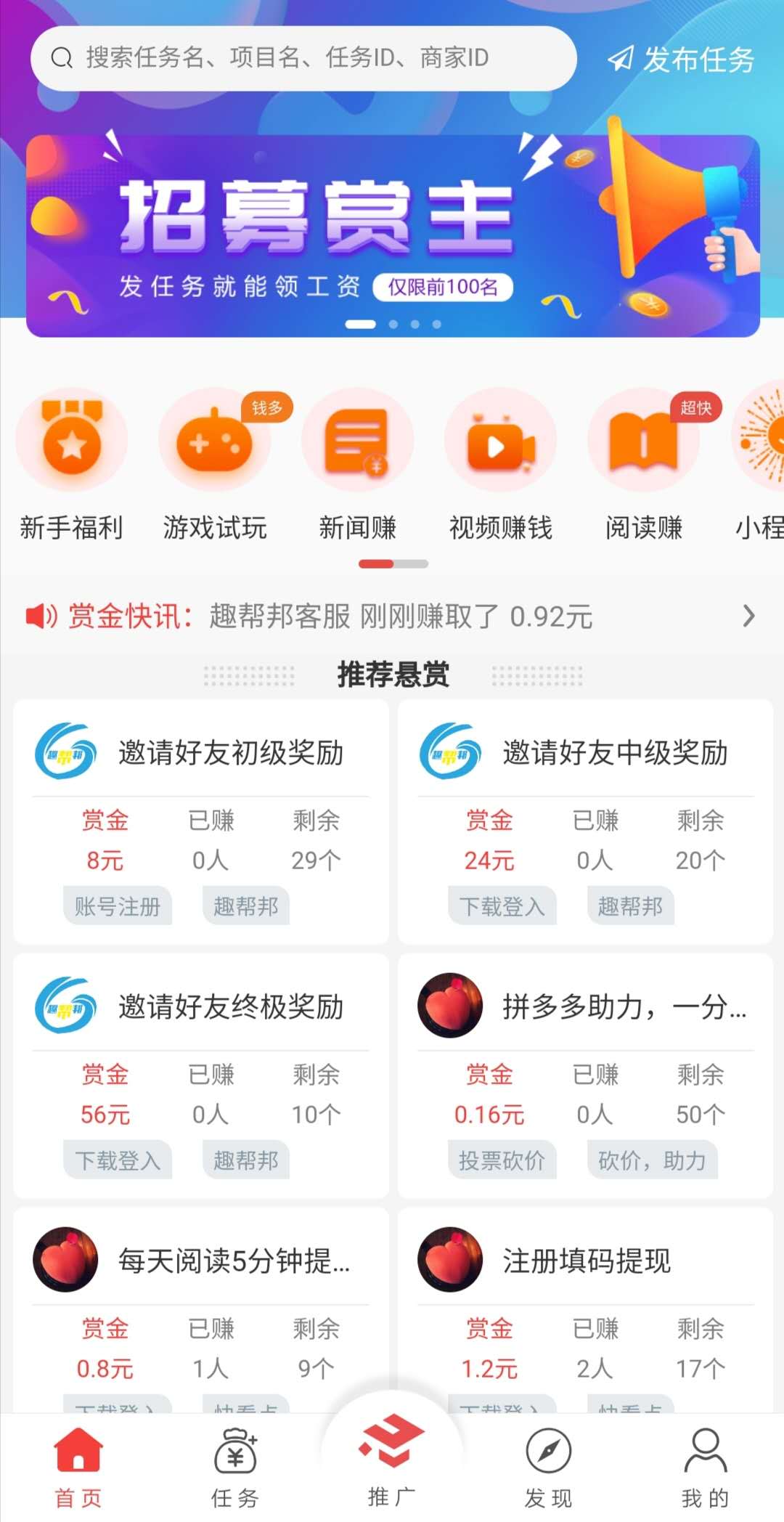Open the 仅限前100名 banner promotion

coord(443,288)
